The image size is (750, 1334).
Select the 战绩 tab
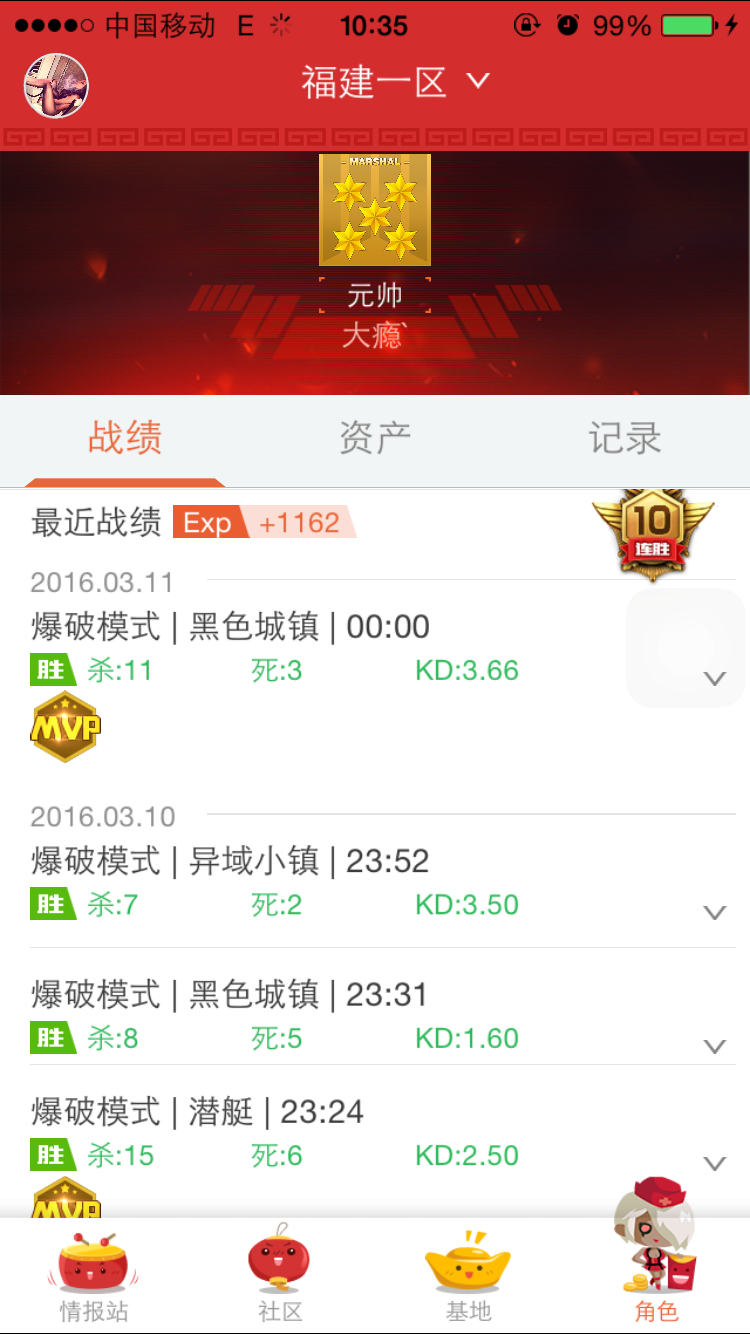click(x=125, y=438)
